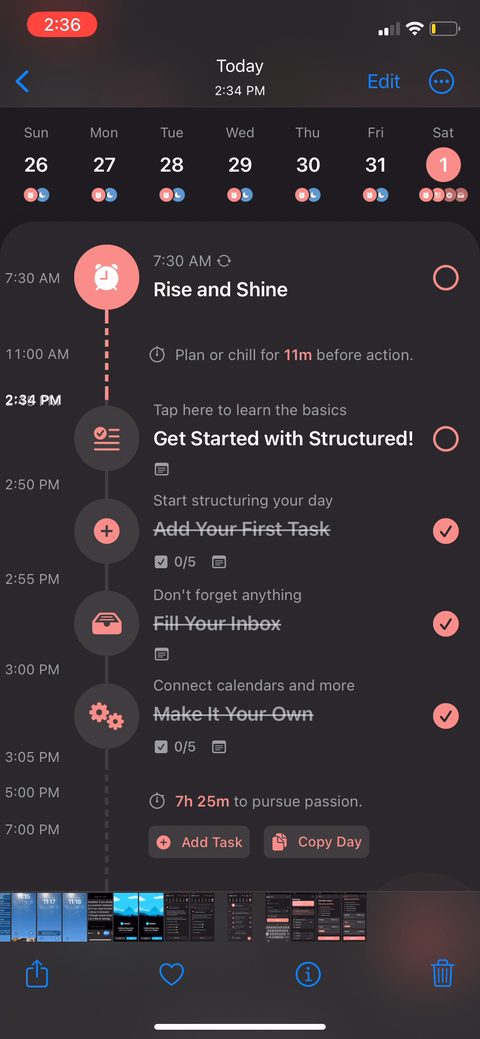Open Edit for this photo
Screen dimensions: 480x1039
(x=383, y=82)
